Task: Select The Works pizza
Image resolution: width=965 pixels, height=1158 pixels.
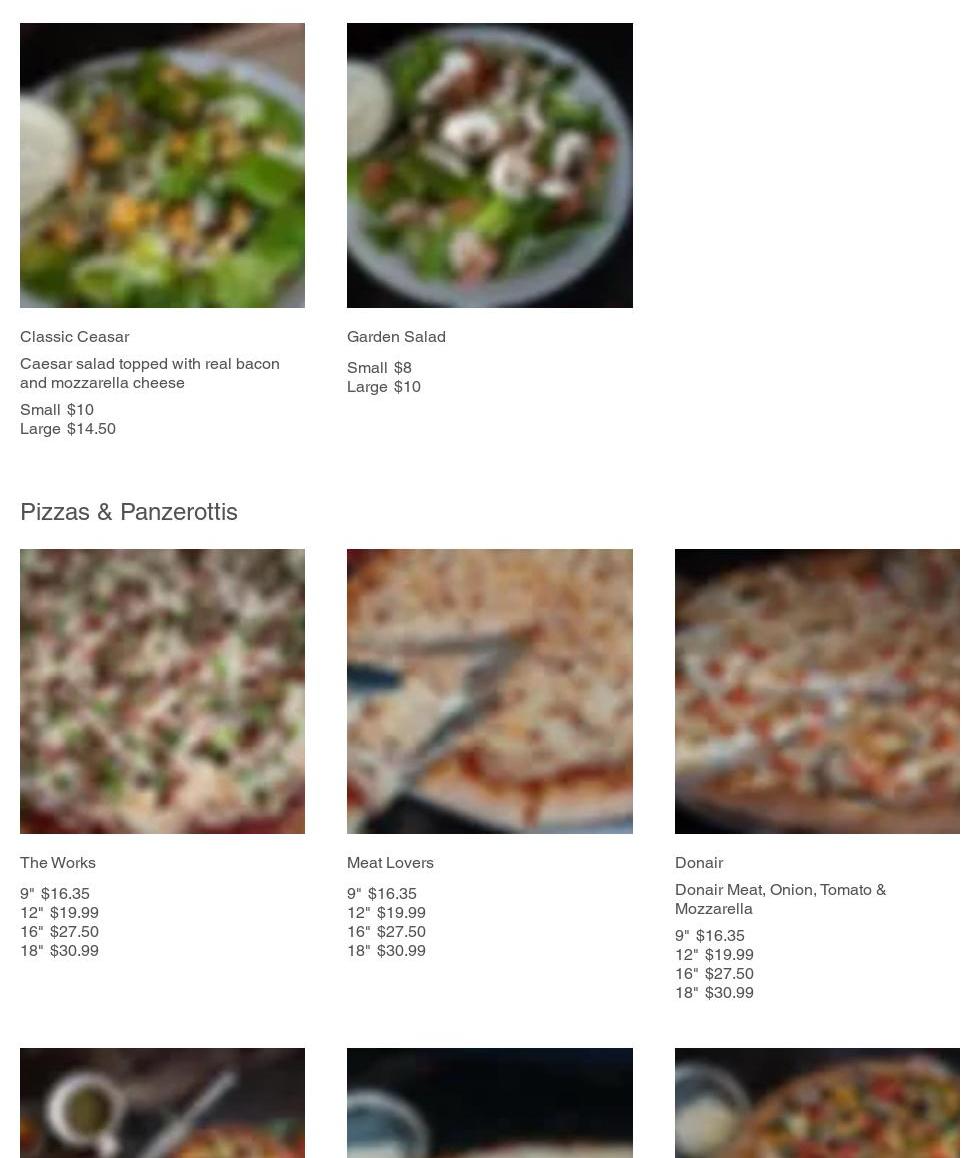Action: pos(162,691)
